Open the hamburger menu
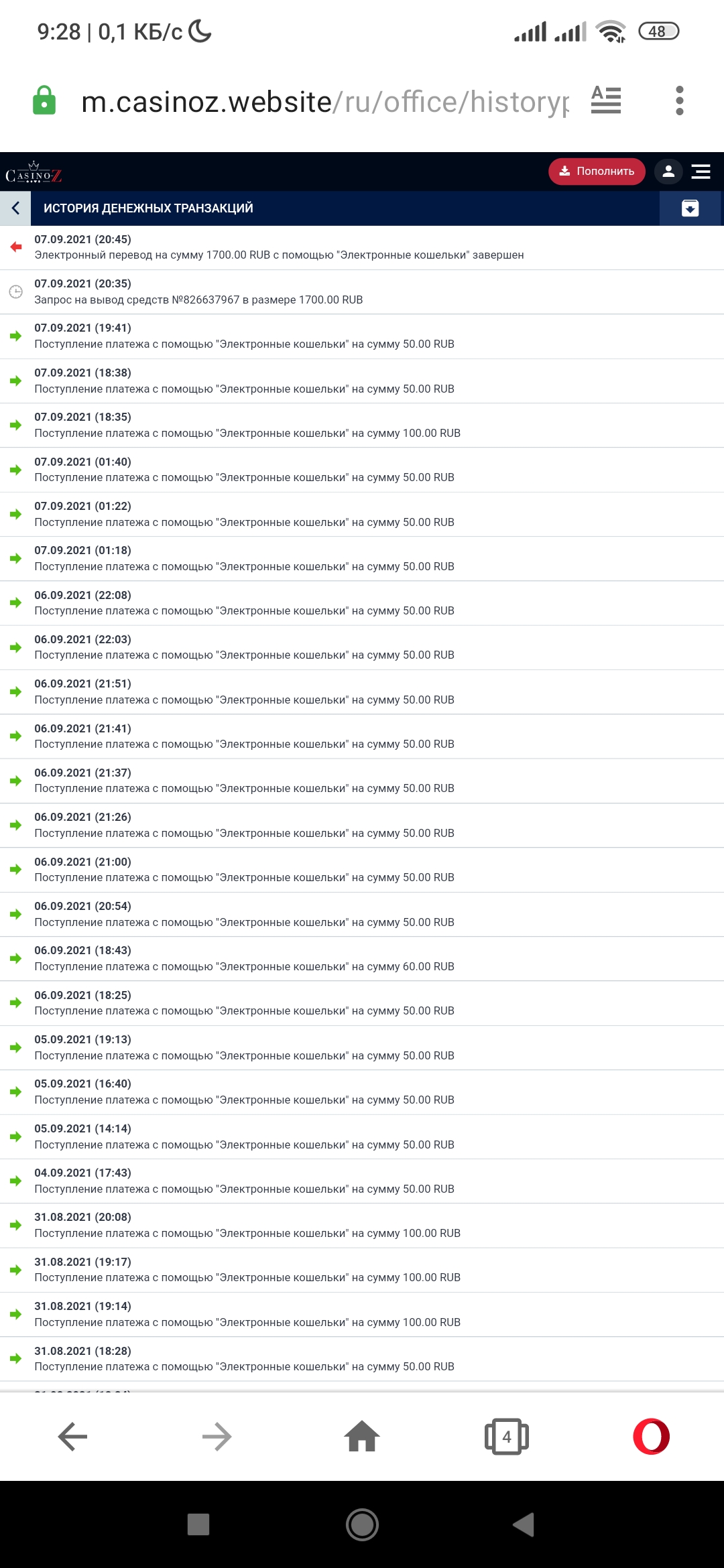Image resolution: width=724 pixels, height=1568 pixels. (x=701, y=172)
